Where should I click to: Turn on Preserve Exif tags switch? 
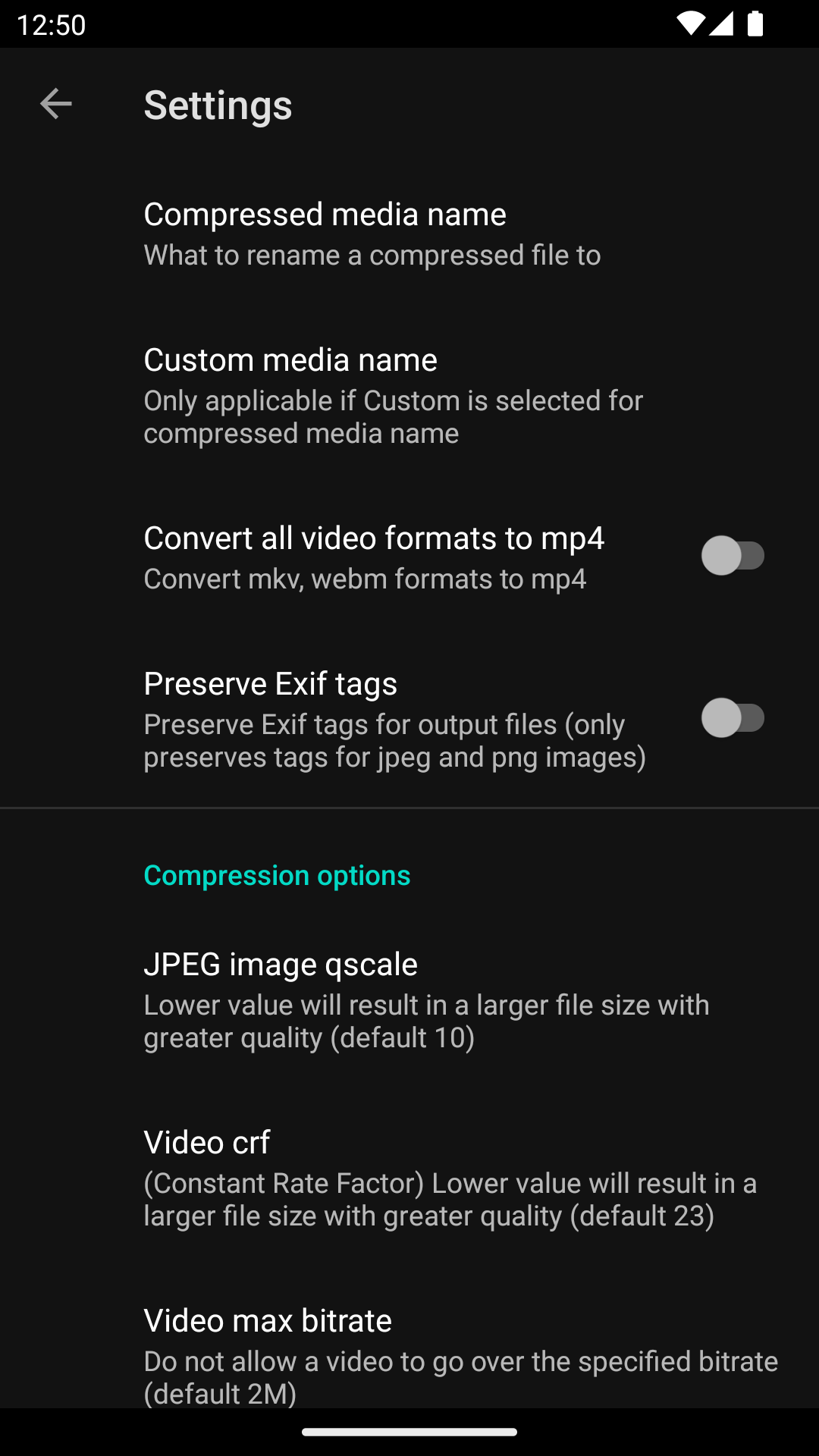pos(732,718)
